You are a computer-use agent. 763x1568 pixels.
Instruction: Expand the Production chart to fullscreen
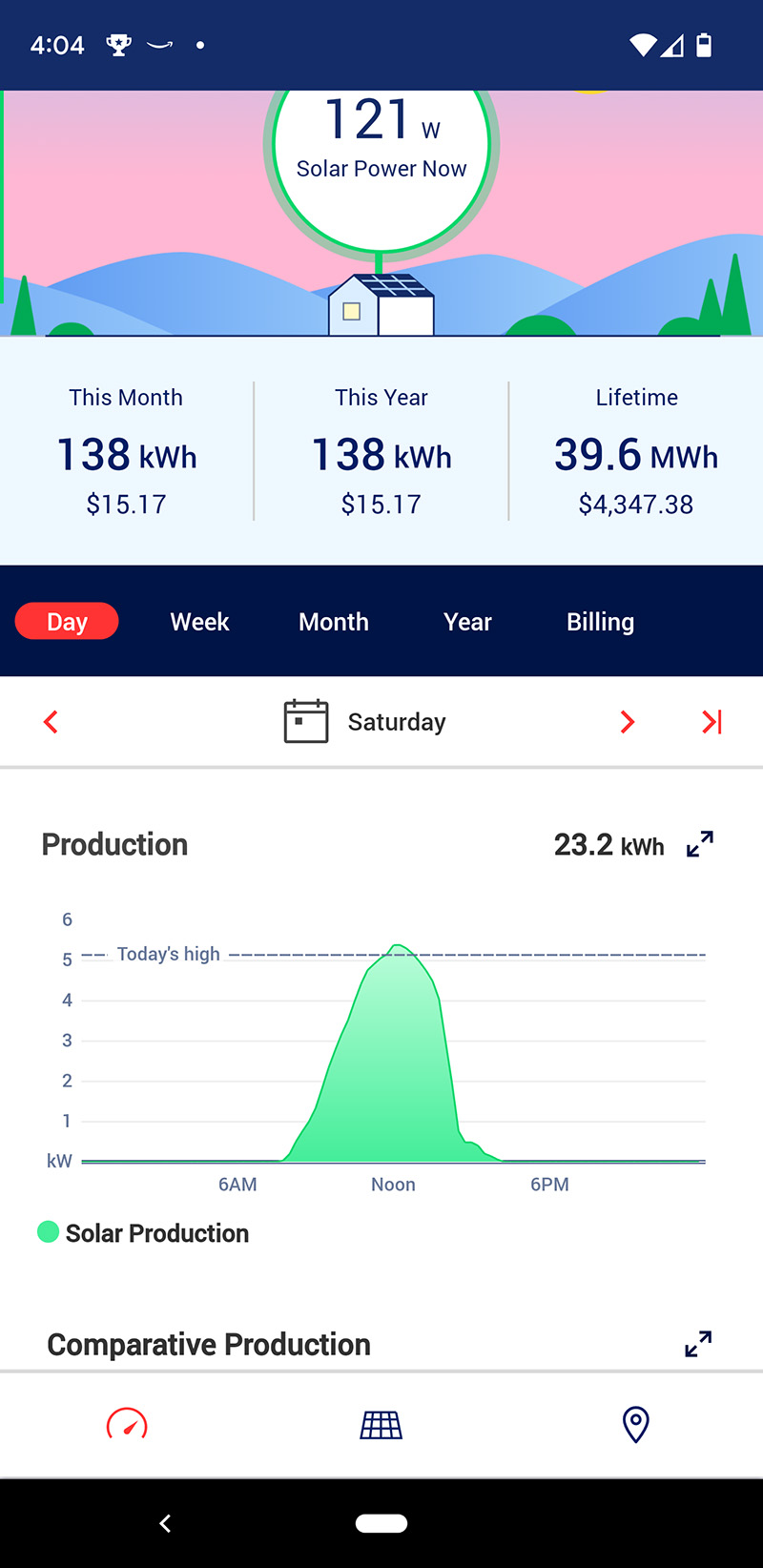tap(700, 844)
